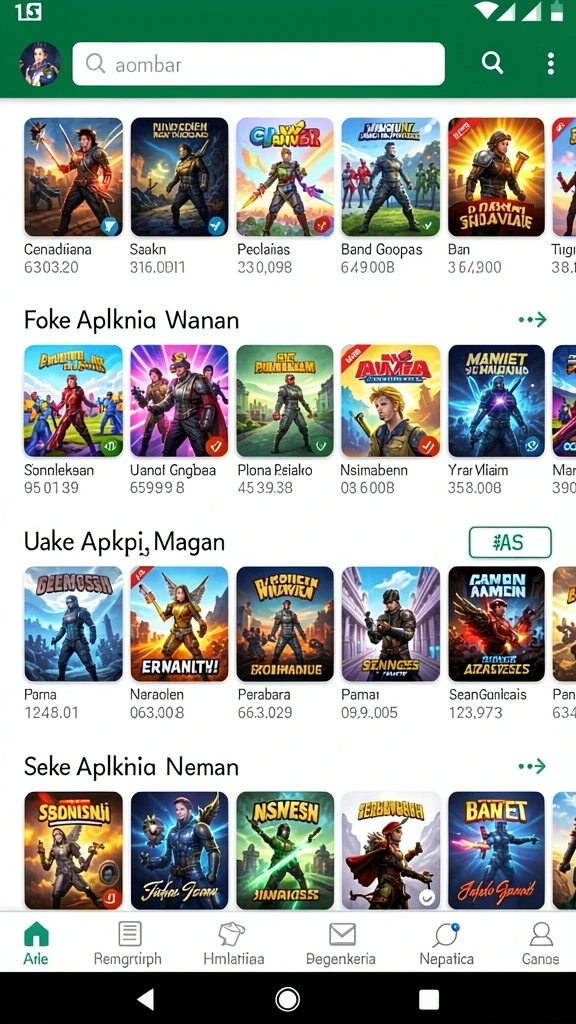Switch to the Nepatica tab

pos(447,944)
